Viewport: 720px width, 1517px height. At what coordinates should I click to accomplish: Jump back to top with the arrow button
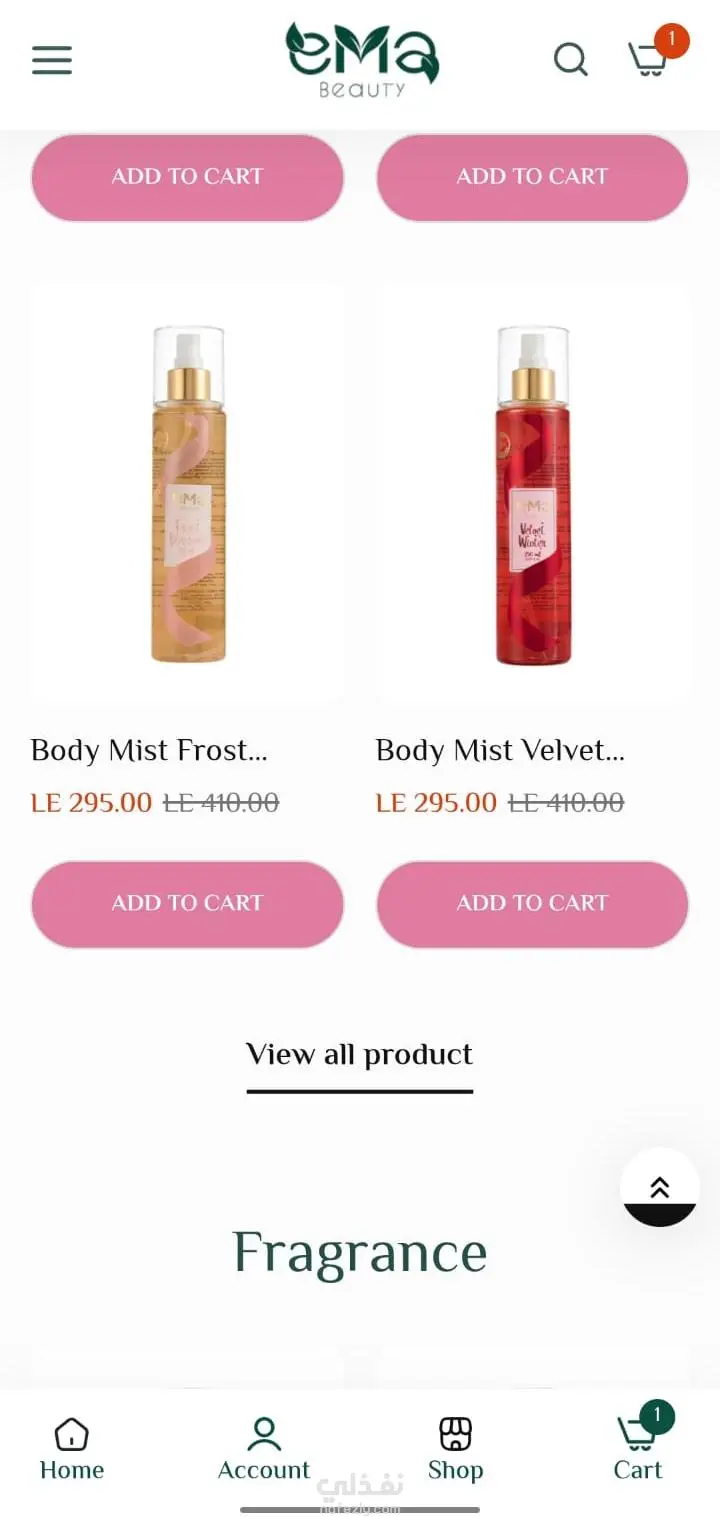[659, 1187]
